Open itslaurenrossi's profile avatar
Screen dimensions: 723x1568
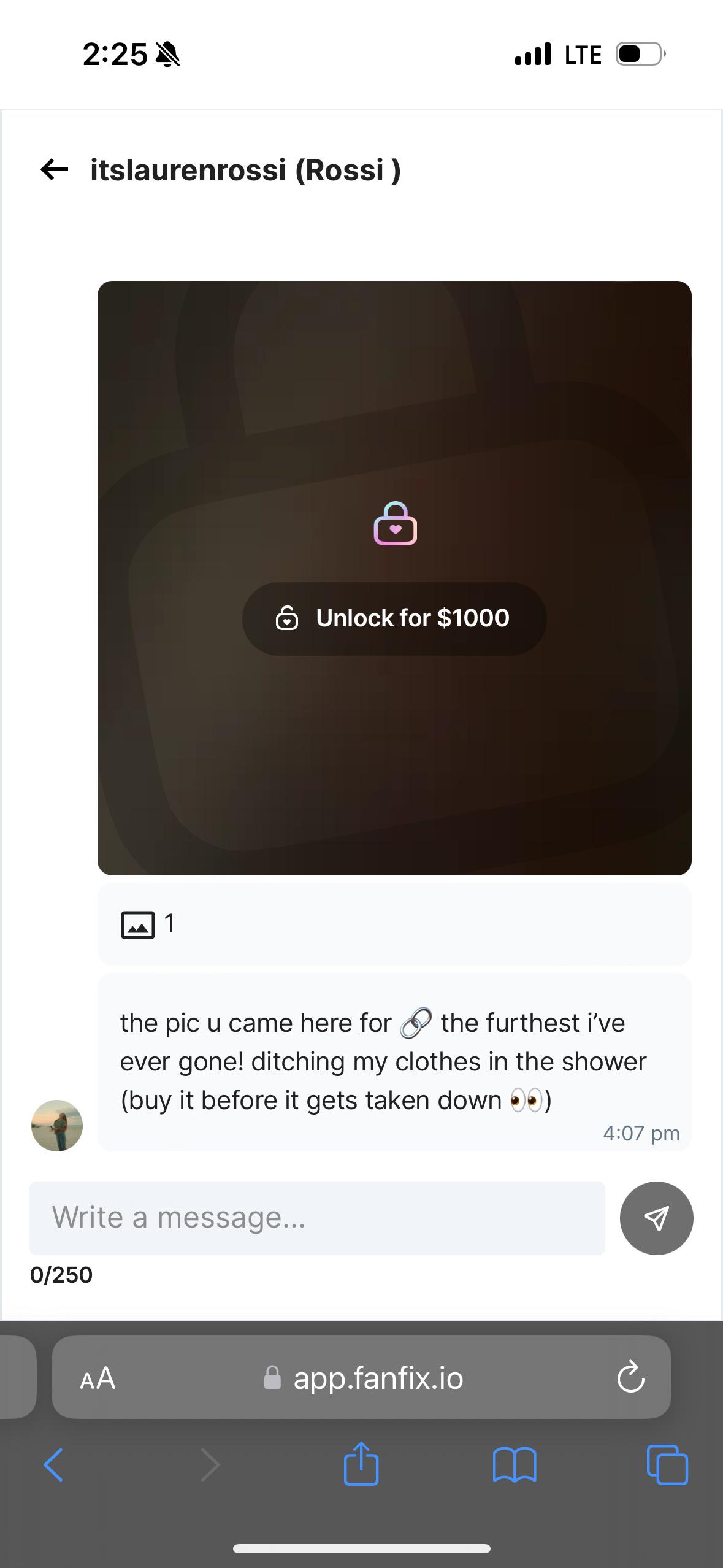click(x=57, y=1125)
